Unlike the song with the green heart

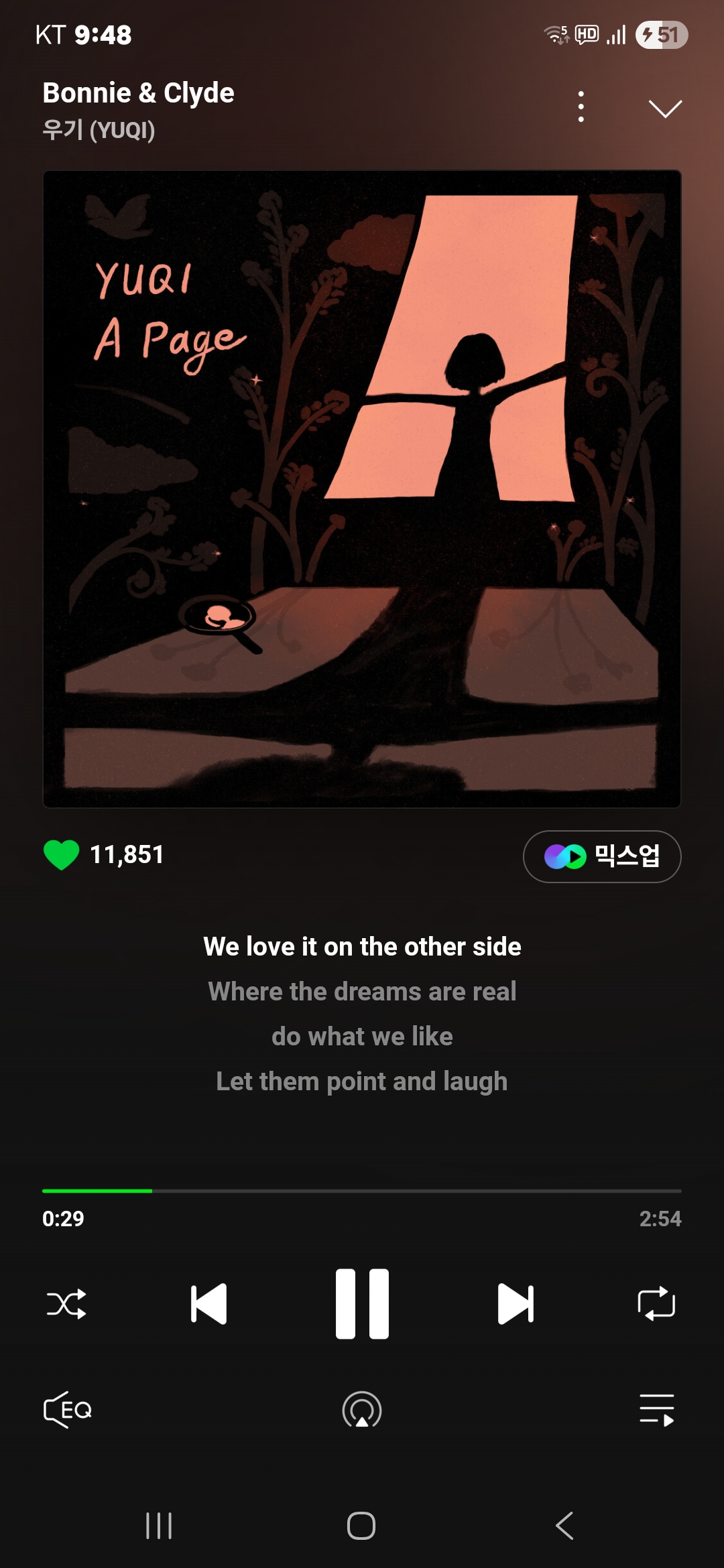click(x=61, y=855)
